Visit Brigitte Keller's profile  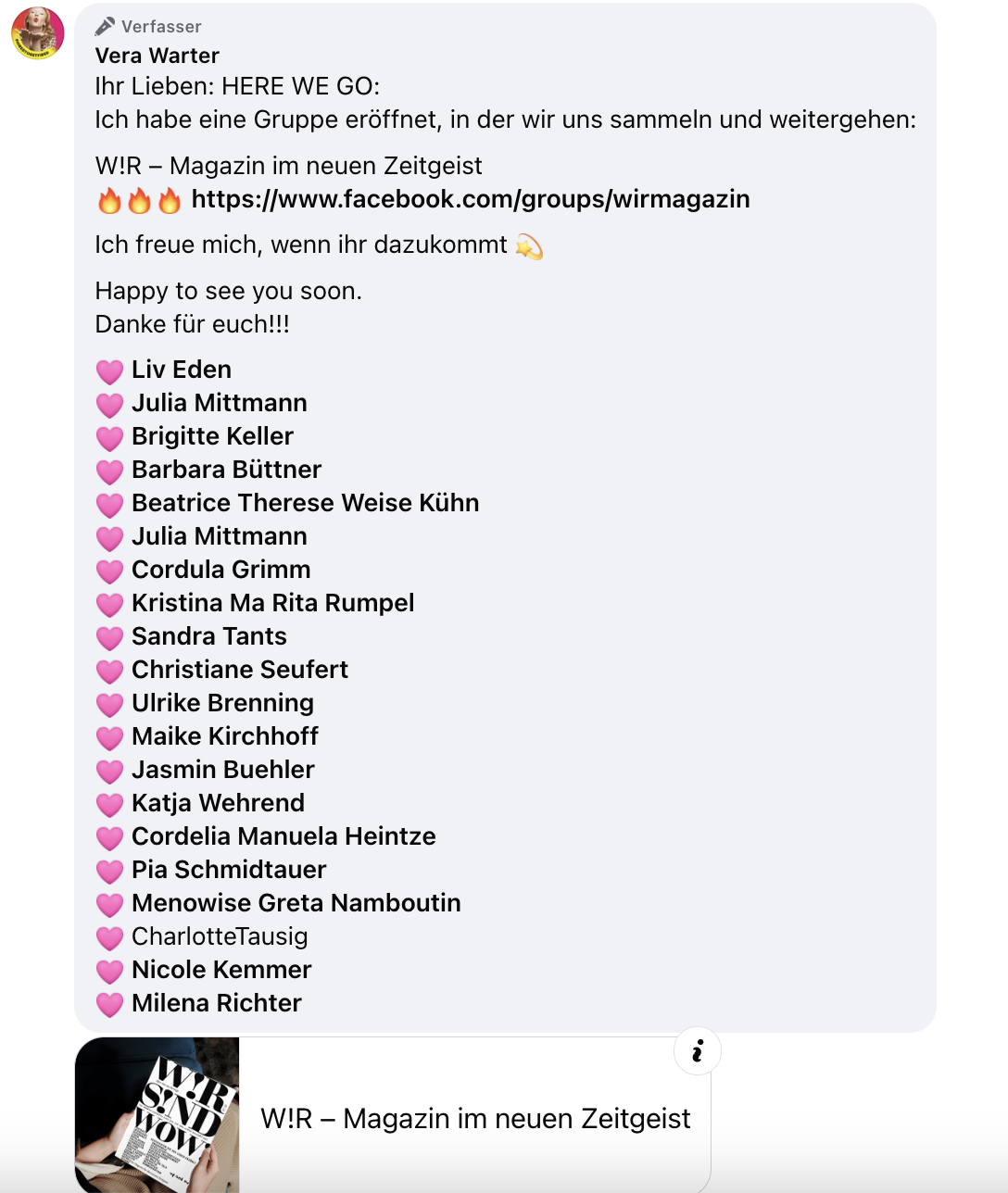point(212,436)
